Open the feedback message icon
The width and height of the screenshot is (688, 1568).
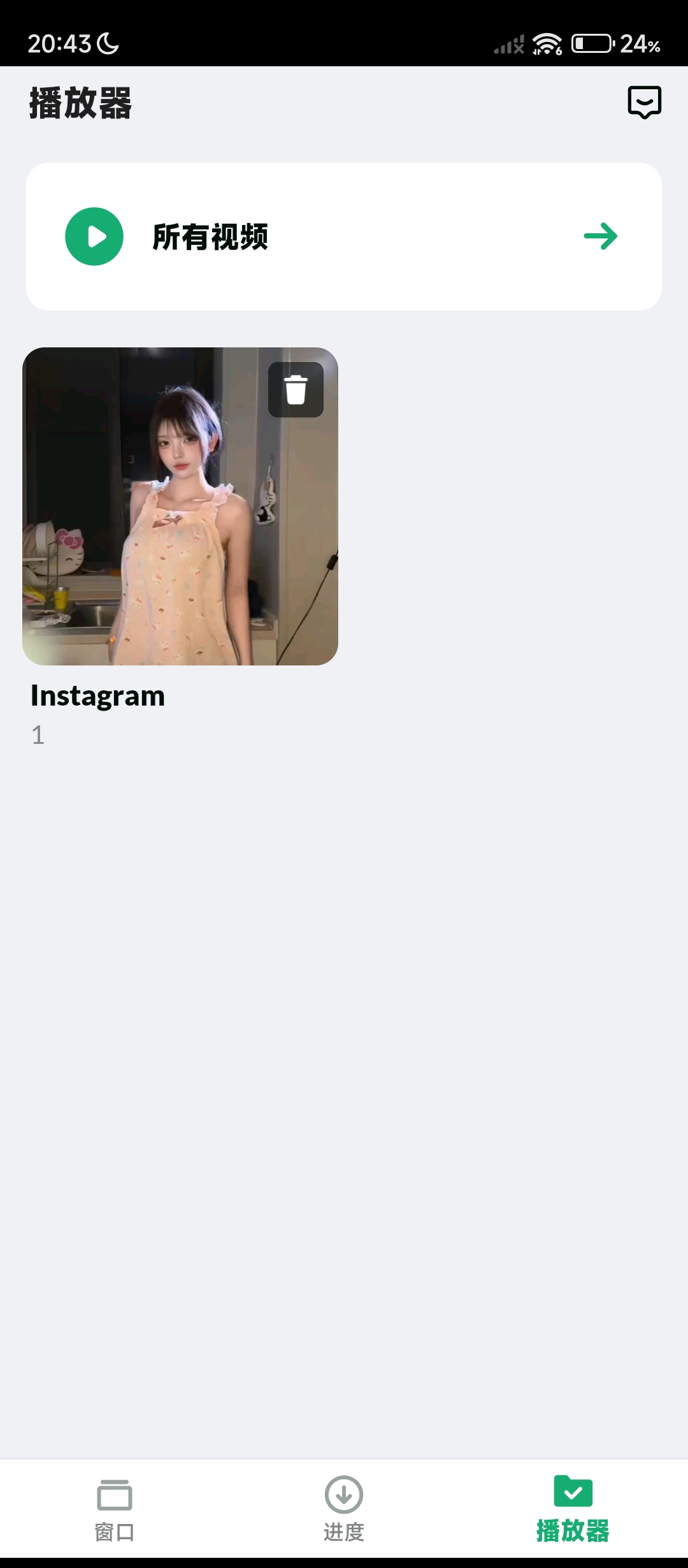(x=644, y=103)
